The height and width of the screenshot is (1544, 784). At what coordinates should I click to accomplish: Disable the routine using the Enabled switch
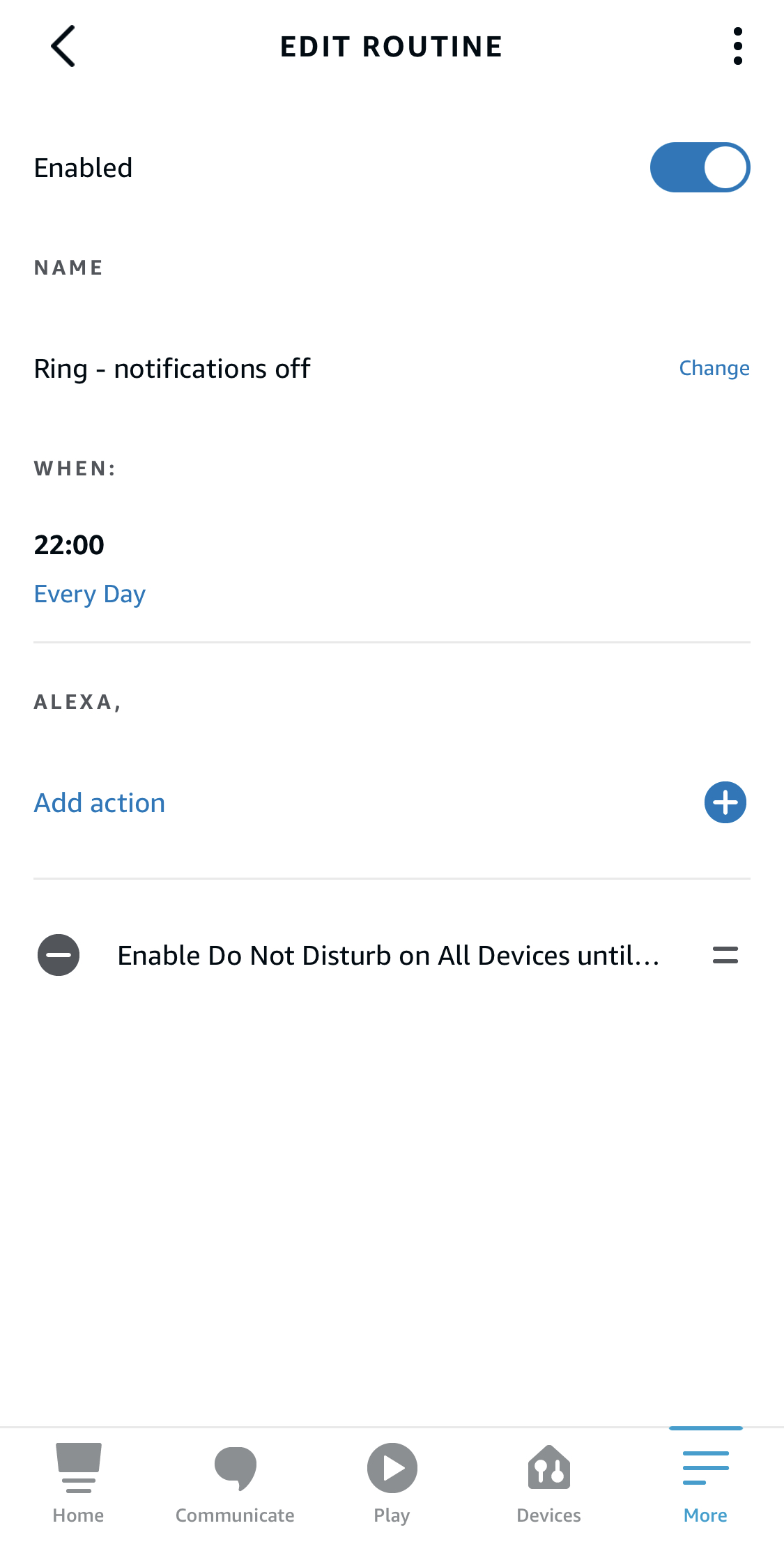pos(700,167)
